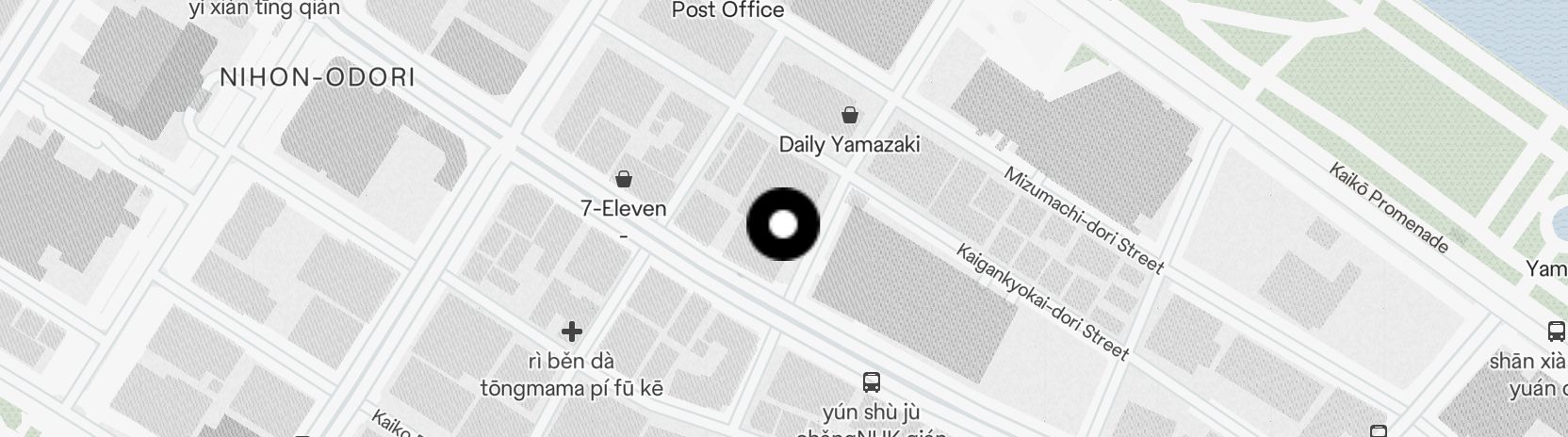Tap the bus stop marker near yún shù jù
This screenshot has width=1568, height=437.
[x=872, y=382]
